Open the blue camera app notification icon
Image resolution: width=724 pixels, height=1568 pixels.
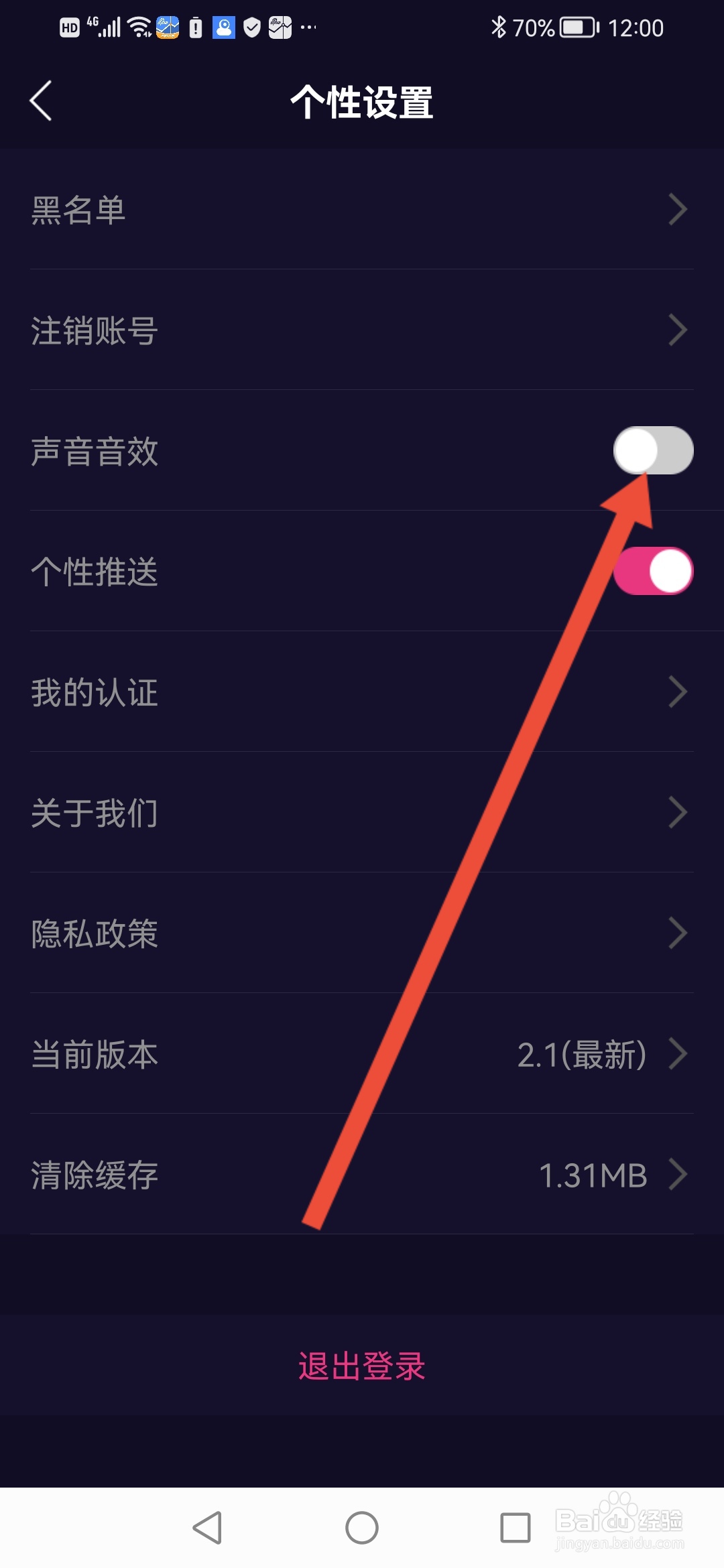coord(223,27)
